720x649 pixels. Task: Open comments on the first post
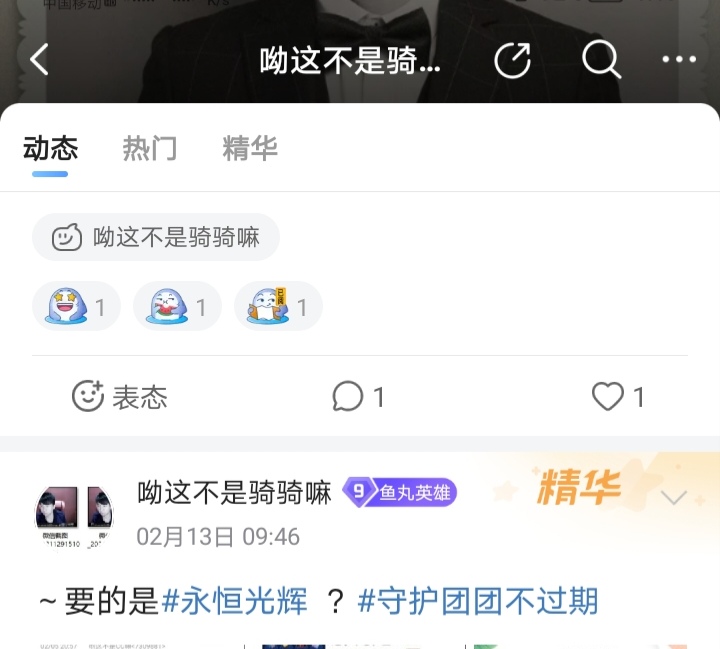[x=358, y=397]
